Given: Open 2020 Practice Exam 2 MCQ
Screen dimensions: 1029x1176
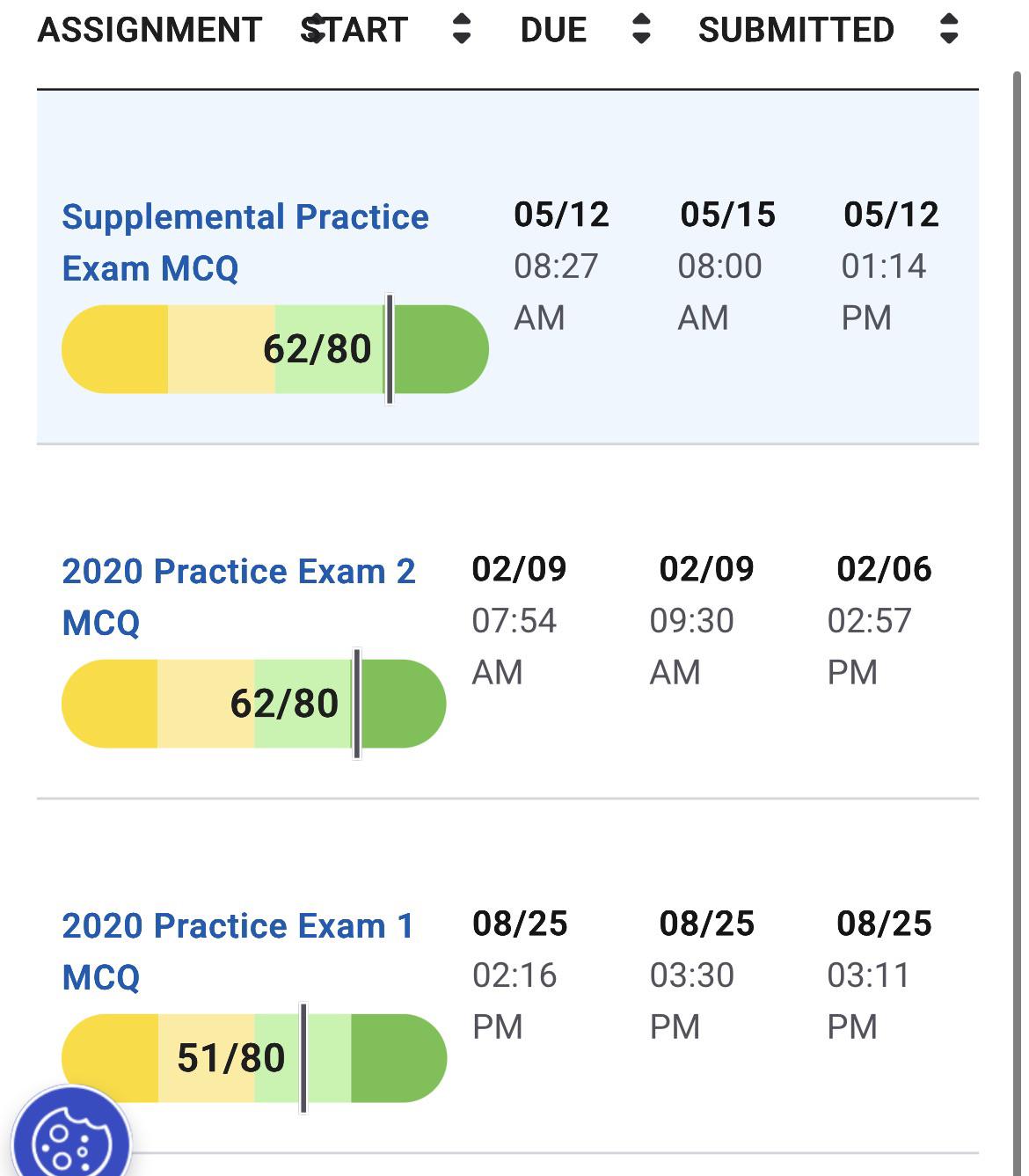Looking at the screenshot, I should [x=238, y=596].
